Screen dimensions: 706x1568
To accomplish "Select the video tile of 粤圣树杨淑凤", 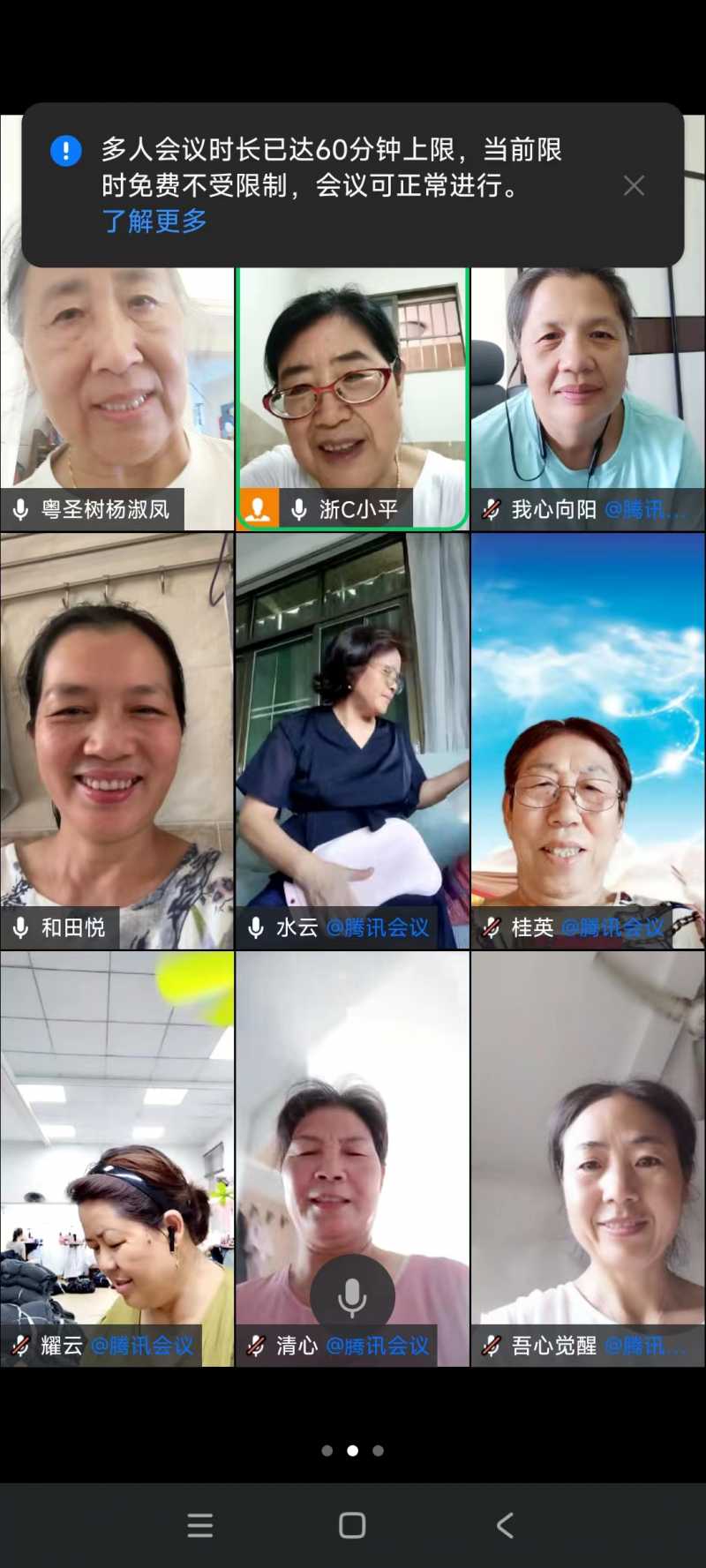I will tap(116, 397).
